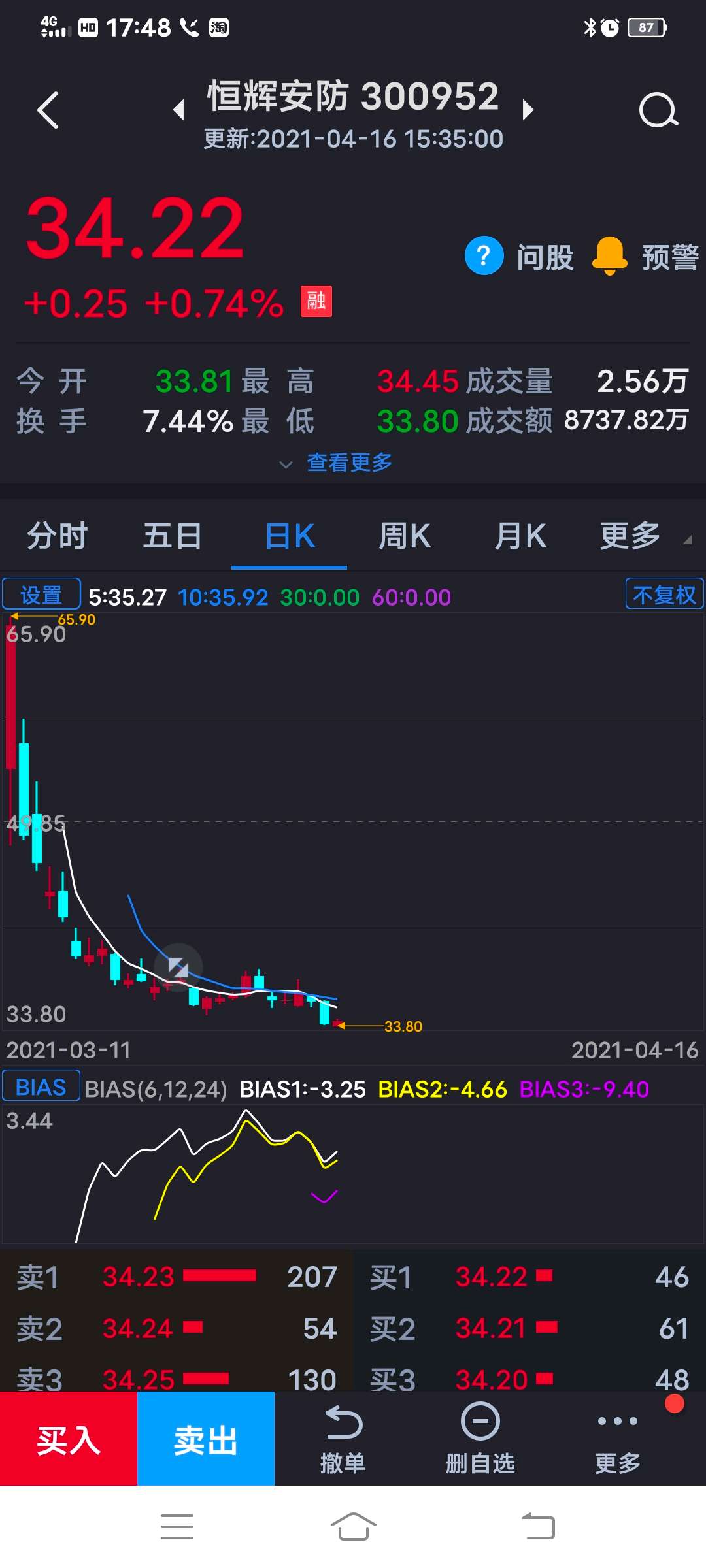Switch to the 周K weekly chart tab
The height and width of the screenshot is (1568, 706).
tap(405, 534)
